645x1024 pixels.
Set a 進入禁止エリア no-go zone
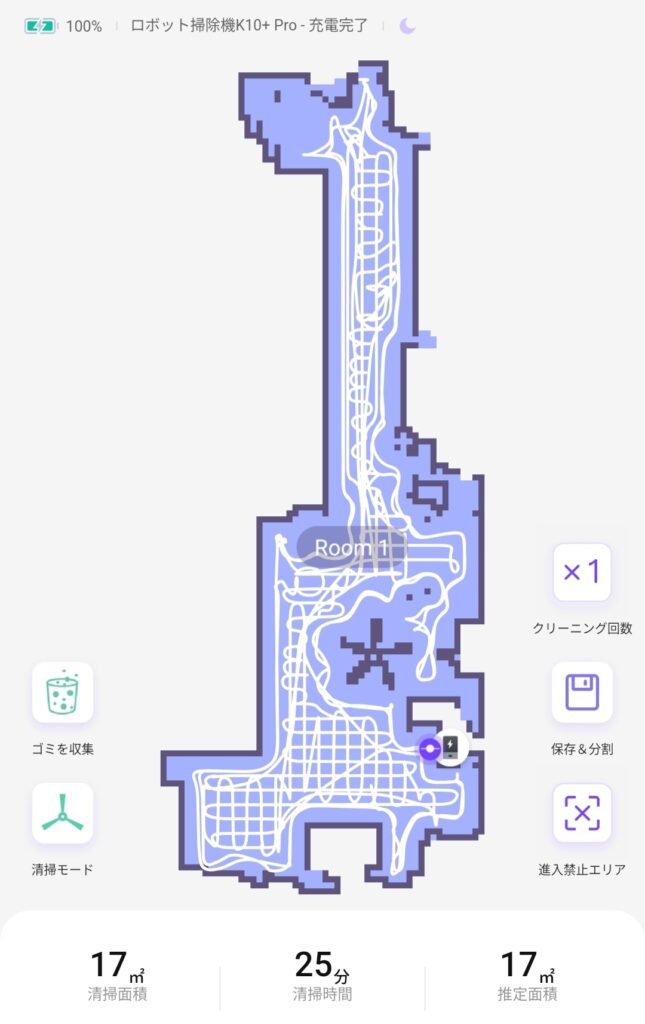coord(582,813)
